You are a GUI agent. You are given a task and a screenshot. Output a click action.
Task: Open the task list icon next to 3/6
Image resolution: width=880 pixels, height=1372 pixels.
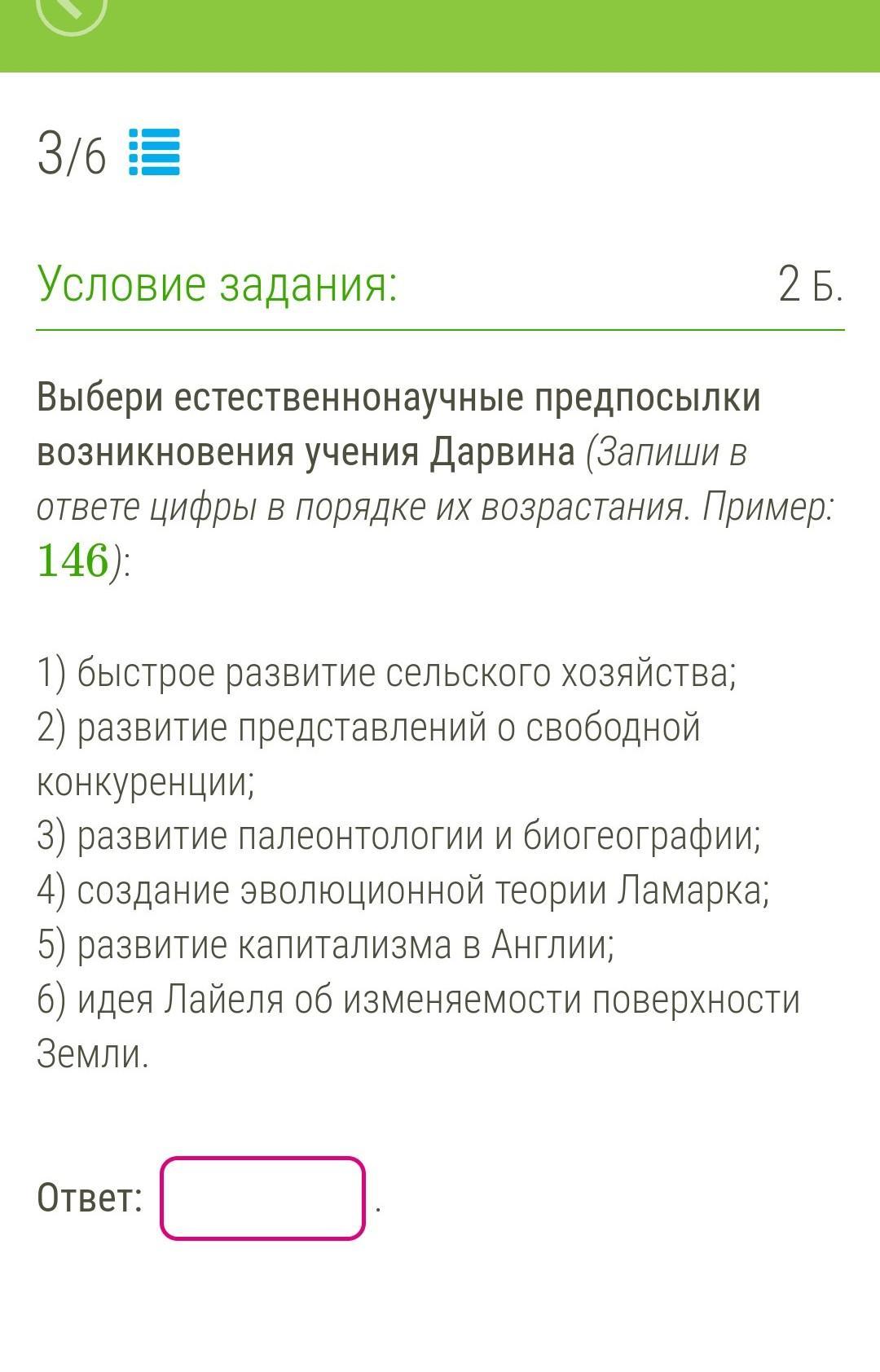point(154,152)
